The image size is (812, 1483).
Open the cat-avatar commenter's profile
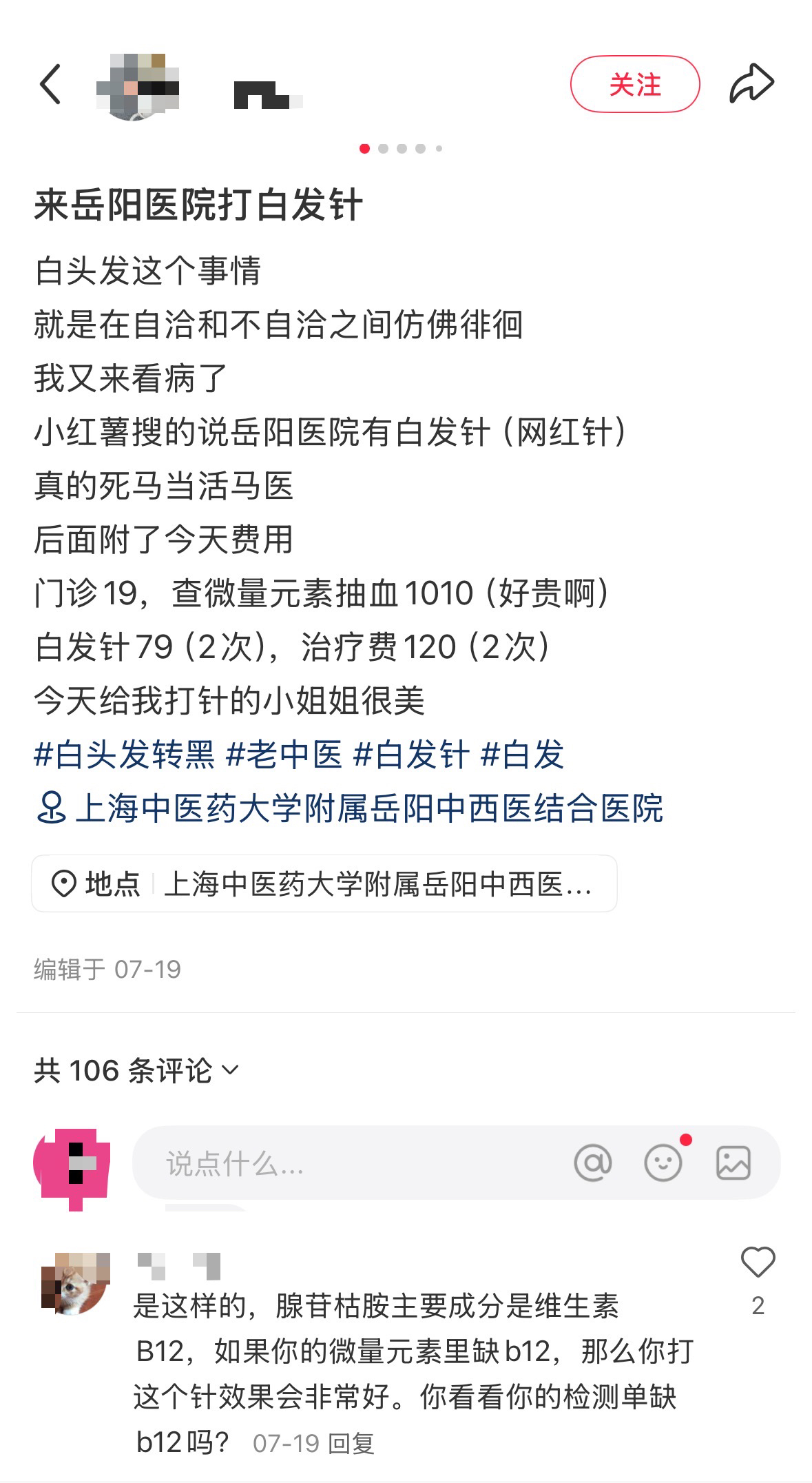point(76,1283)
